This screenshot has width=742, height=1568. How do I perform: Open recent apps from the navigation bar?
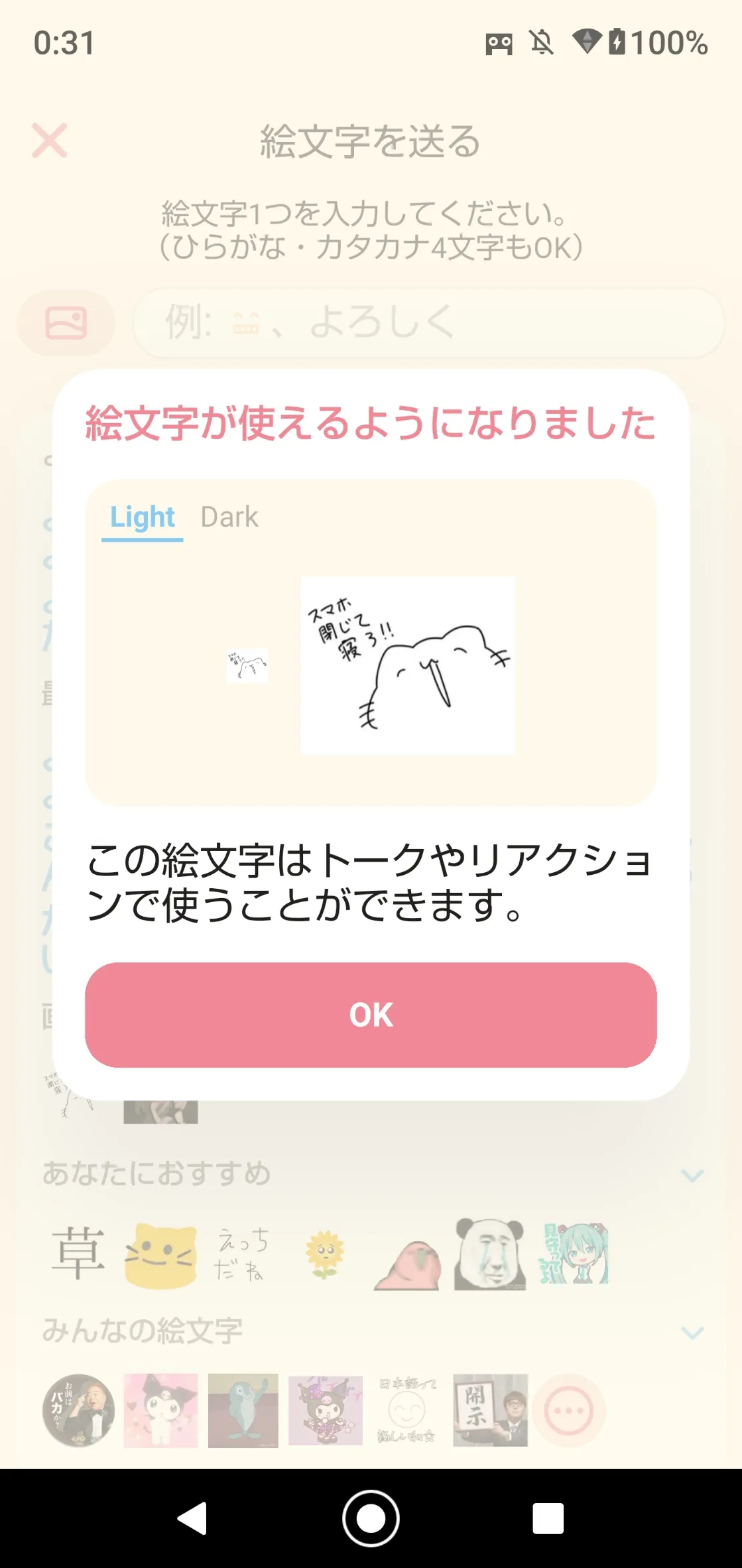click(548, 1518)
